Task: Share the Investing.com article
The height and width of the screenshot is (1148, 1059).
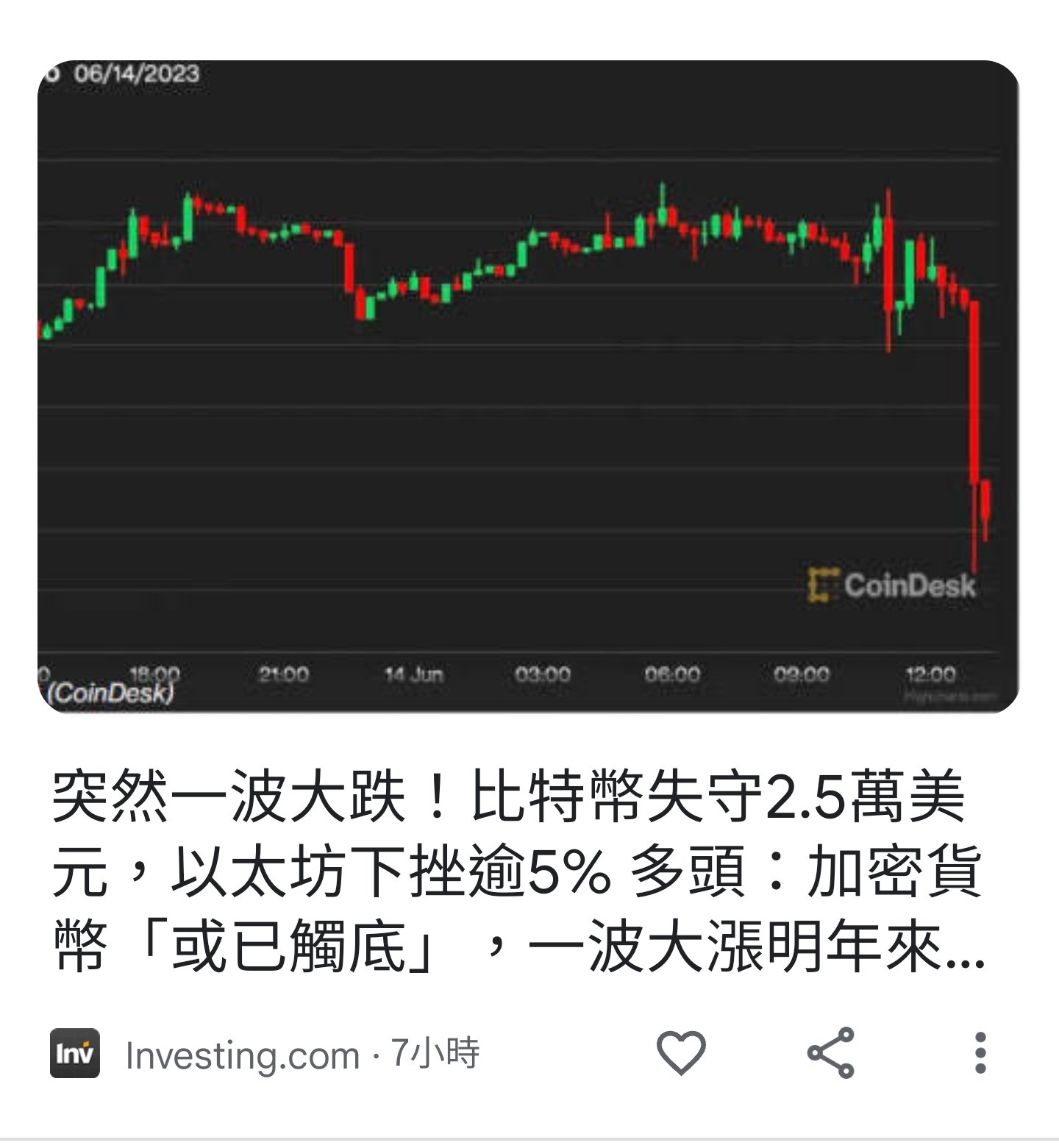Action: click(x=831, y=1053)
